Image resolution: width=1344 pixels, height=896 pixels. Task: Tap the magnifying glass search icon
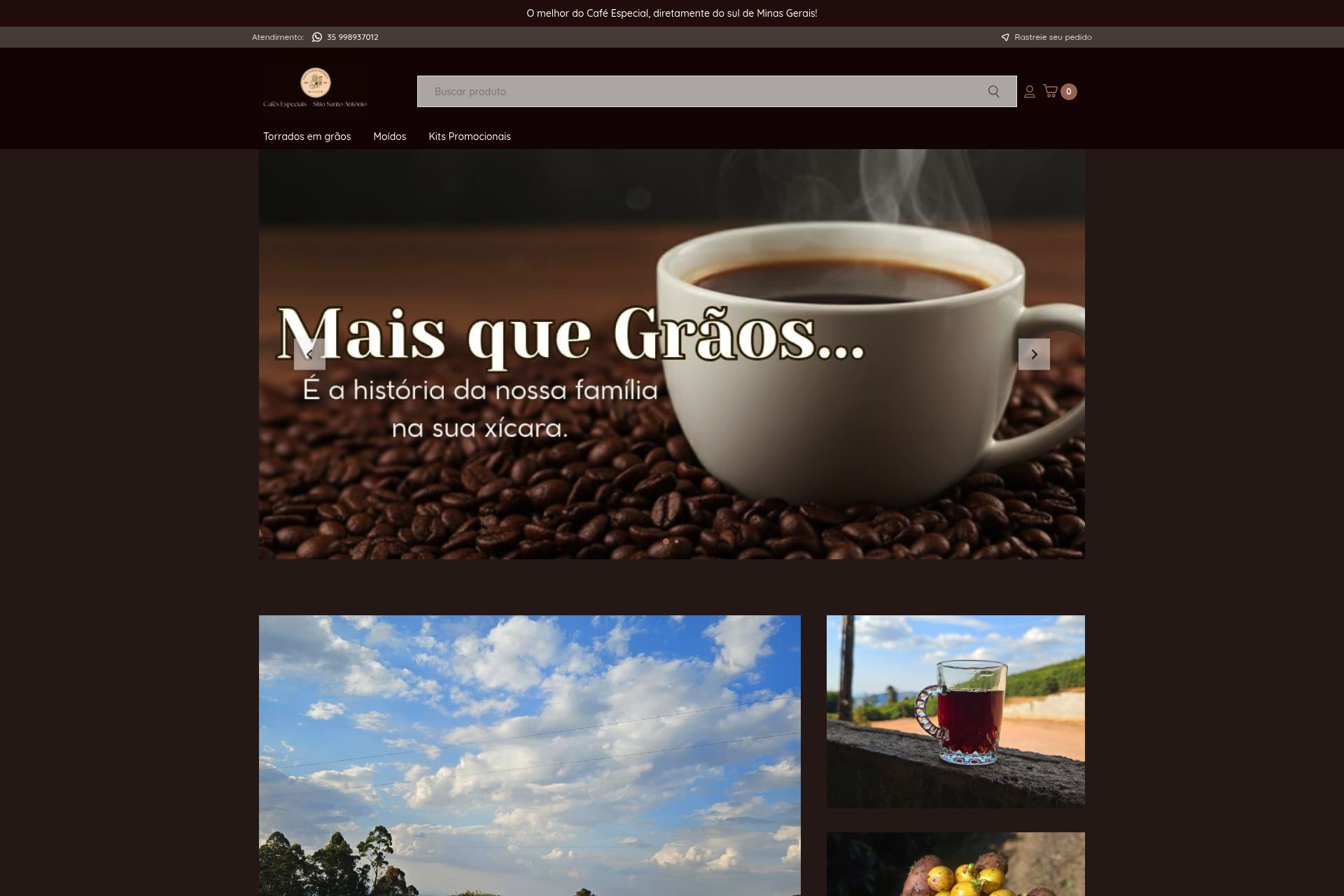click(994, 92)
